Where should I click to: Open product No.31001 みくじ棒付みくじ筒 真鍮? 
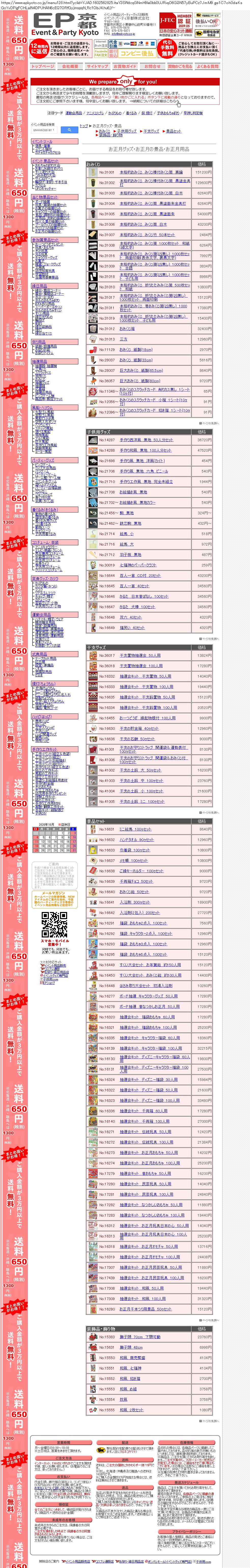151,172
